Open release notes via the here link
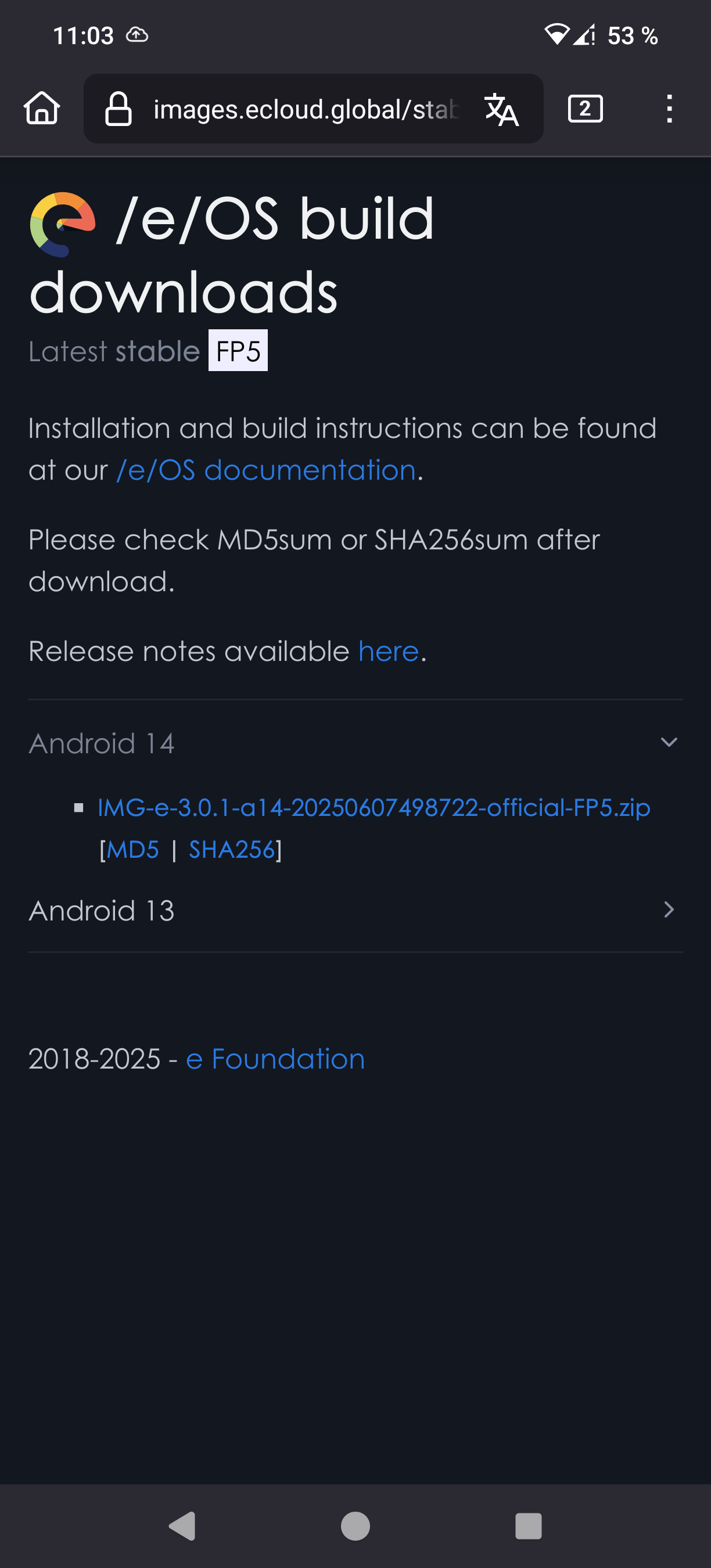Viewport: 711px width, 1568px height. (389, 652)
